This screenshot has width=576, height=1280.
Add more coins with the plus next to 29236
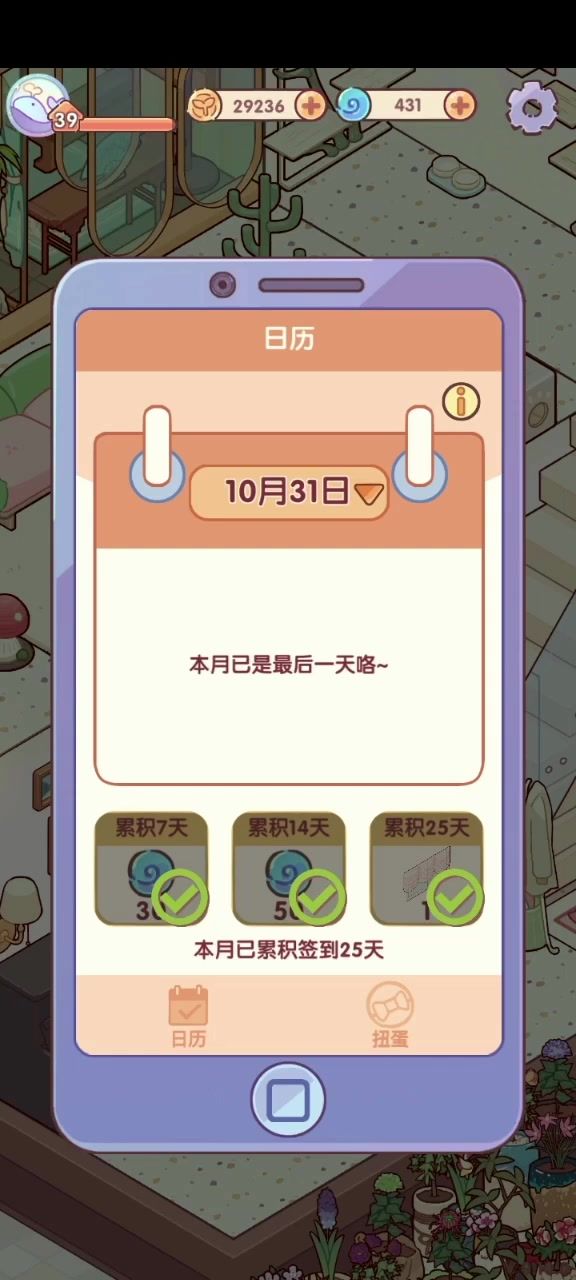pos(310,105)
